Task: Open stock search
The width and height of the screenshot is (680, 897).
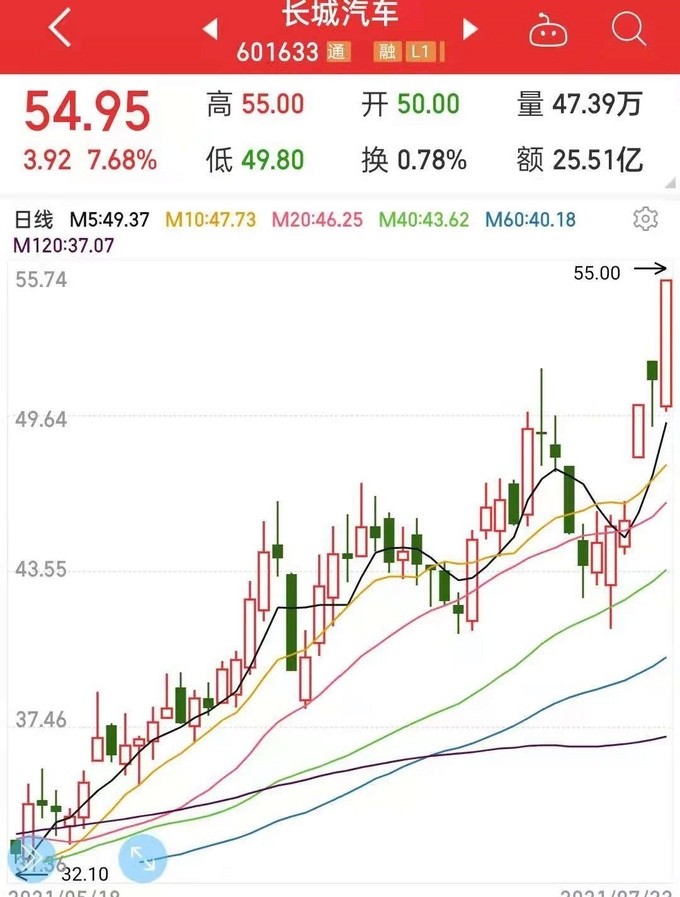Action: pyautogui.click(x=629, y=29)
